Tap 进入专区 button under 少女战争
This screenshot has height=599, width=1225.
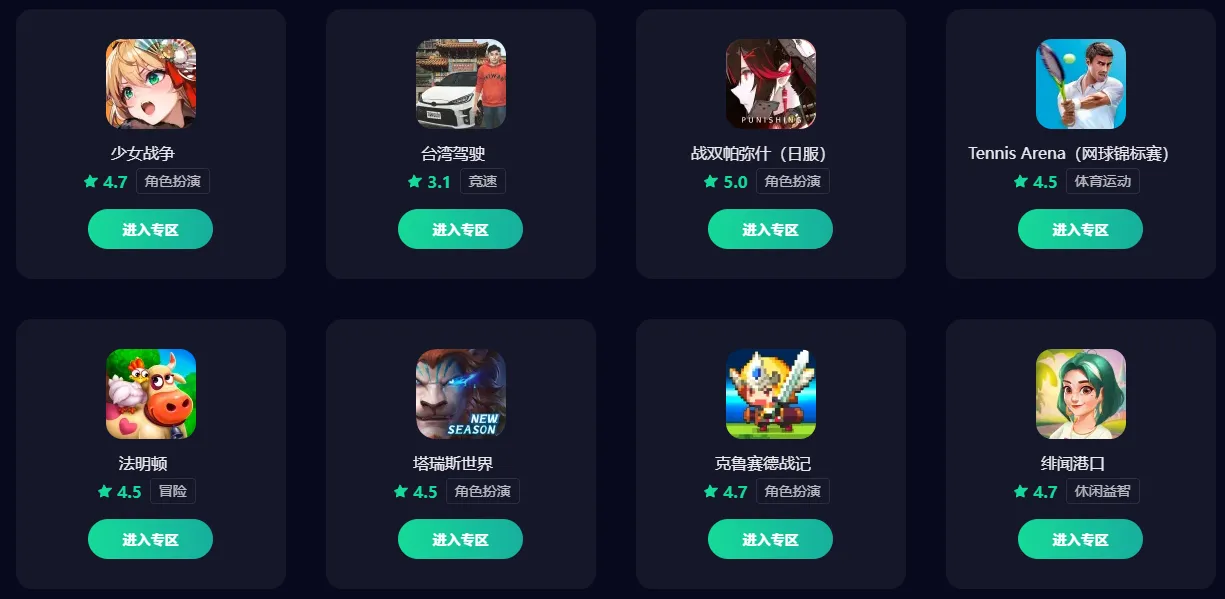[150, 229]
